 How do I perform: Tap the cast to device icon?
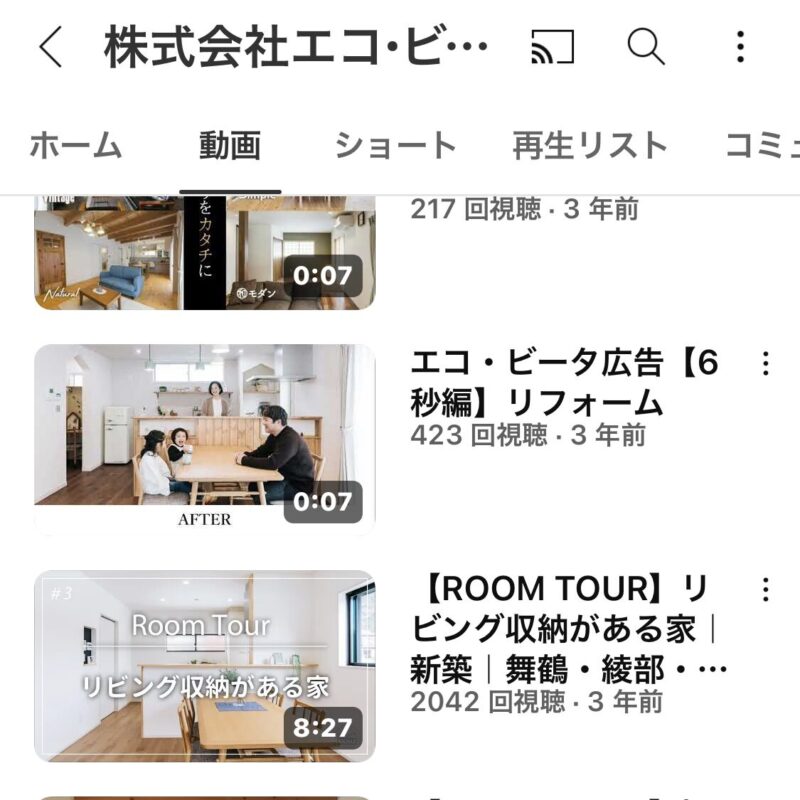tap(553, 47)
